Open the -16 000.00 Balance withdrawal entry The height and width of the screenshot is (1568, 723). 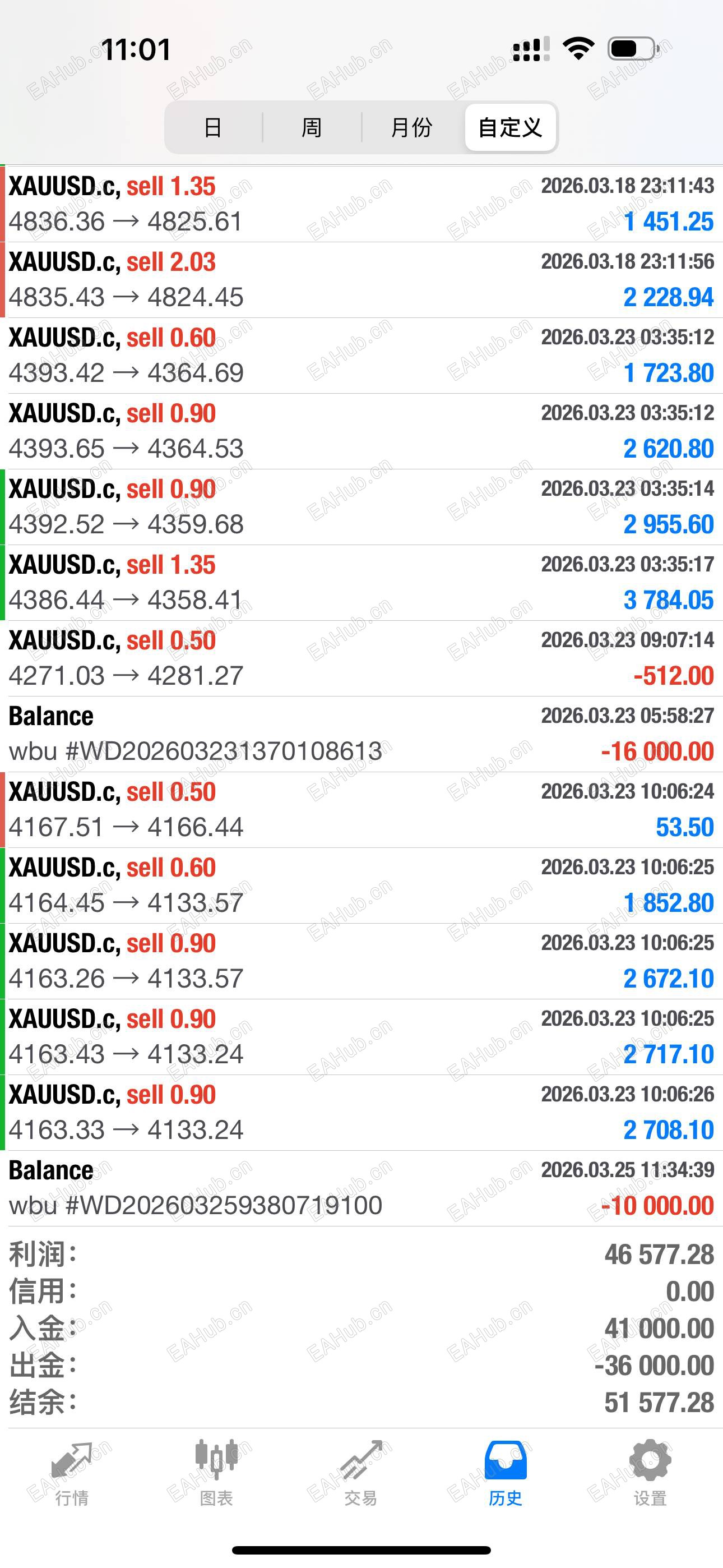click(361, 734)
